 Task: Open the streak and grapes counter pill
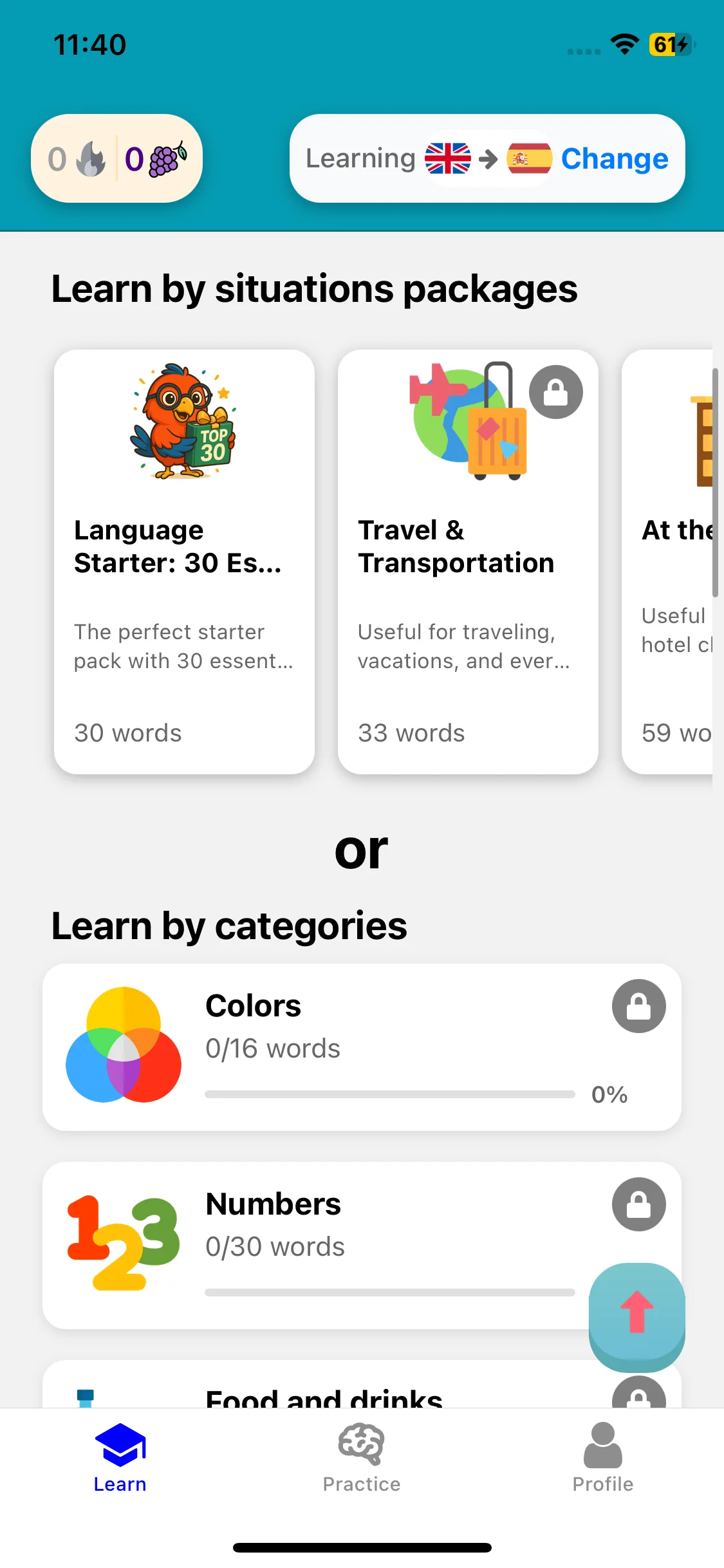[x=116, y=159]
